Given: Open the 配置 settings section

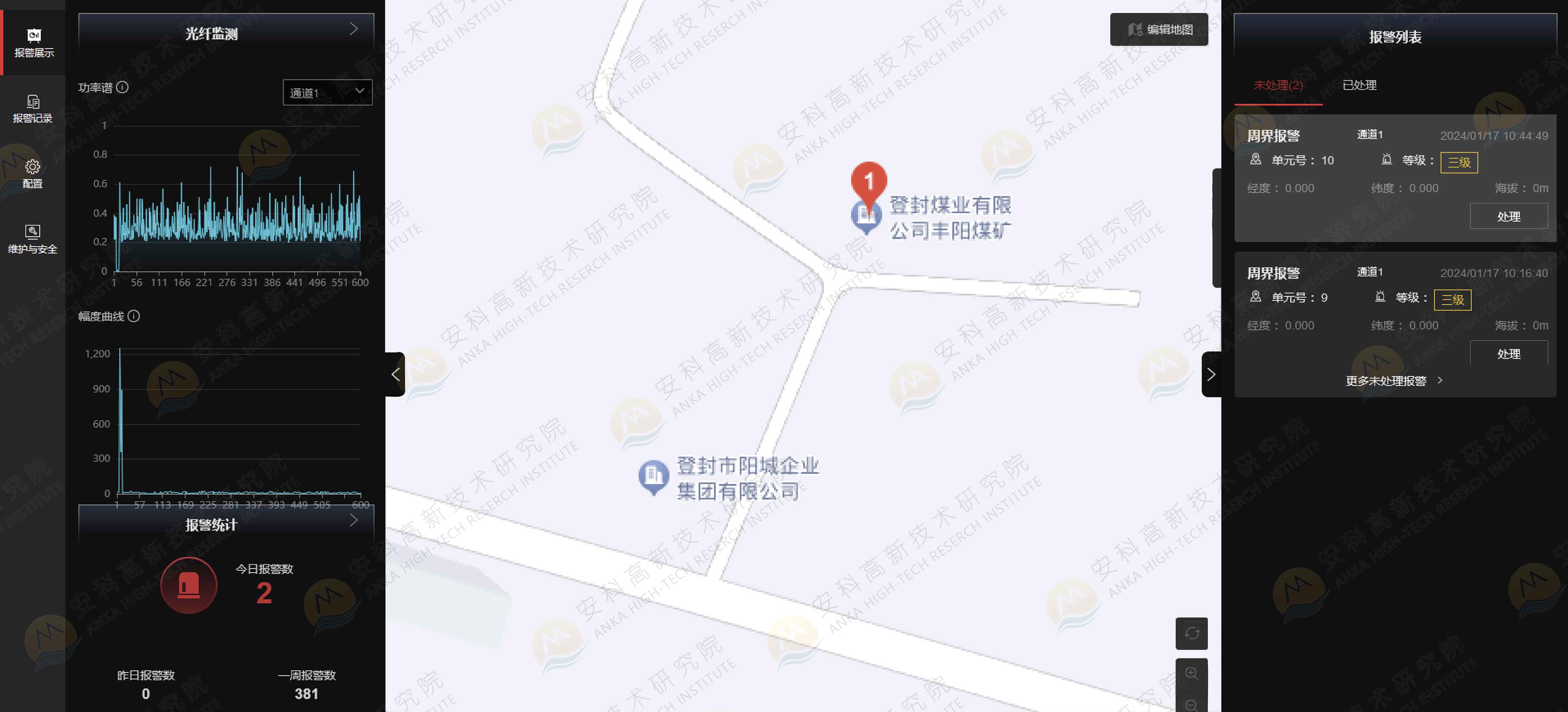Looking at the screenshot, I should pos(33,173).
